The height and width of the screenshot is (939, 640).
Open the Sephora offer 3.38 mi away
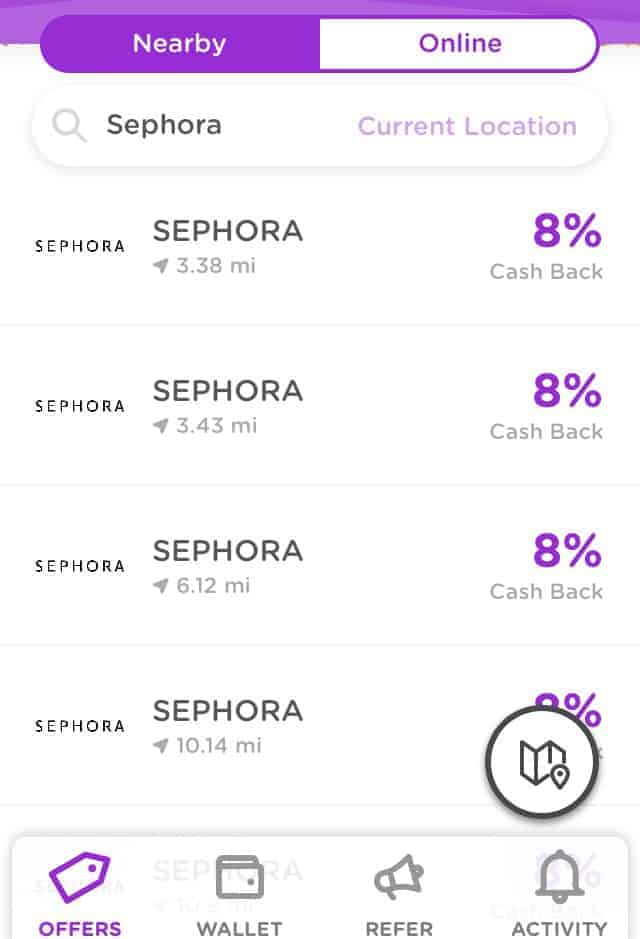320,246
